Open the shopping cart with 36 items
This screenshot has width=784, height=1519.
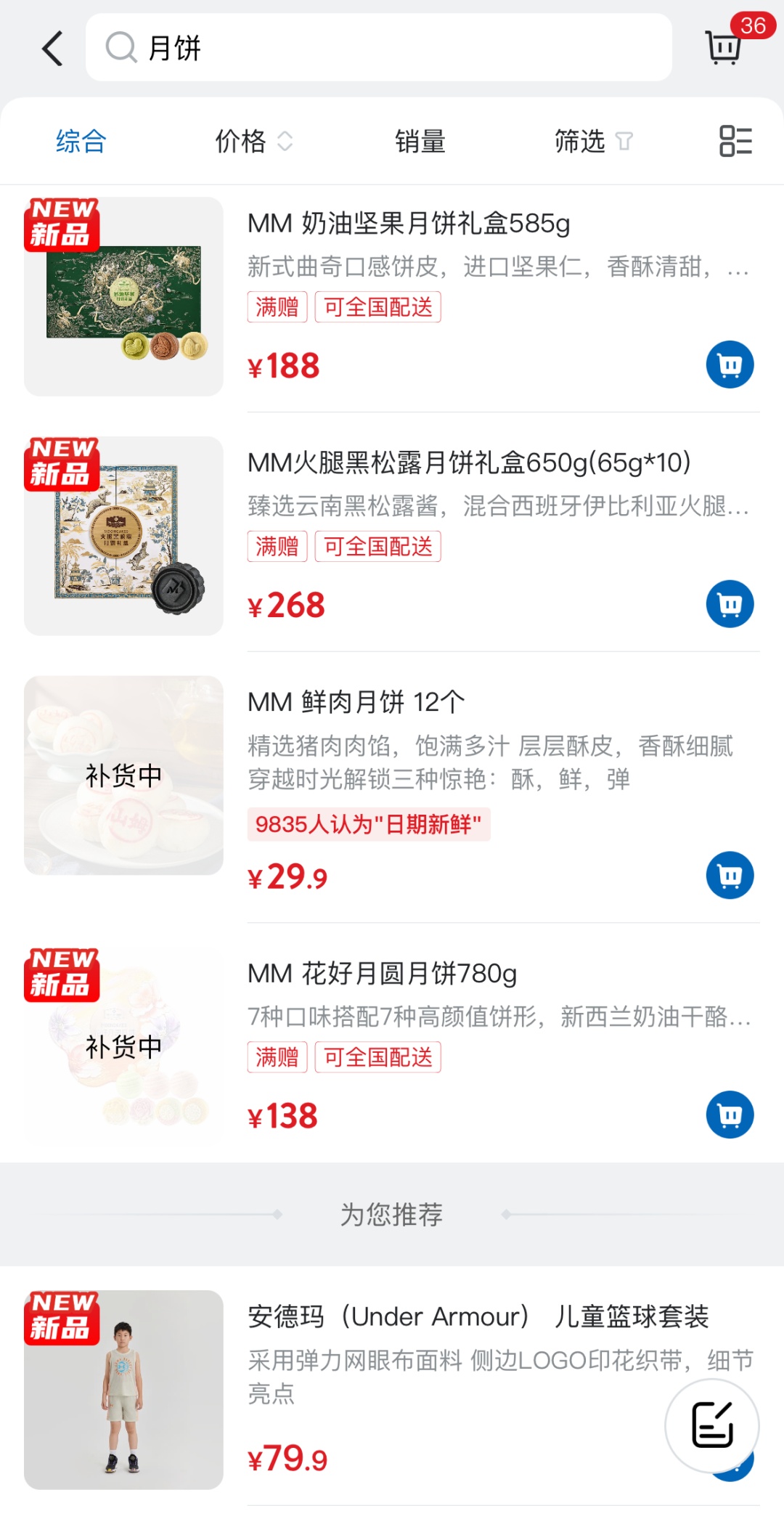click(724, 47)
